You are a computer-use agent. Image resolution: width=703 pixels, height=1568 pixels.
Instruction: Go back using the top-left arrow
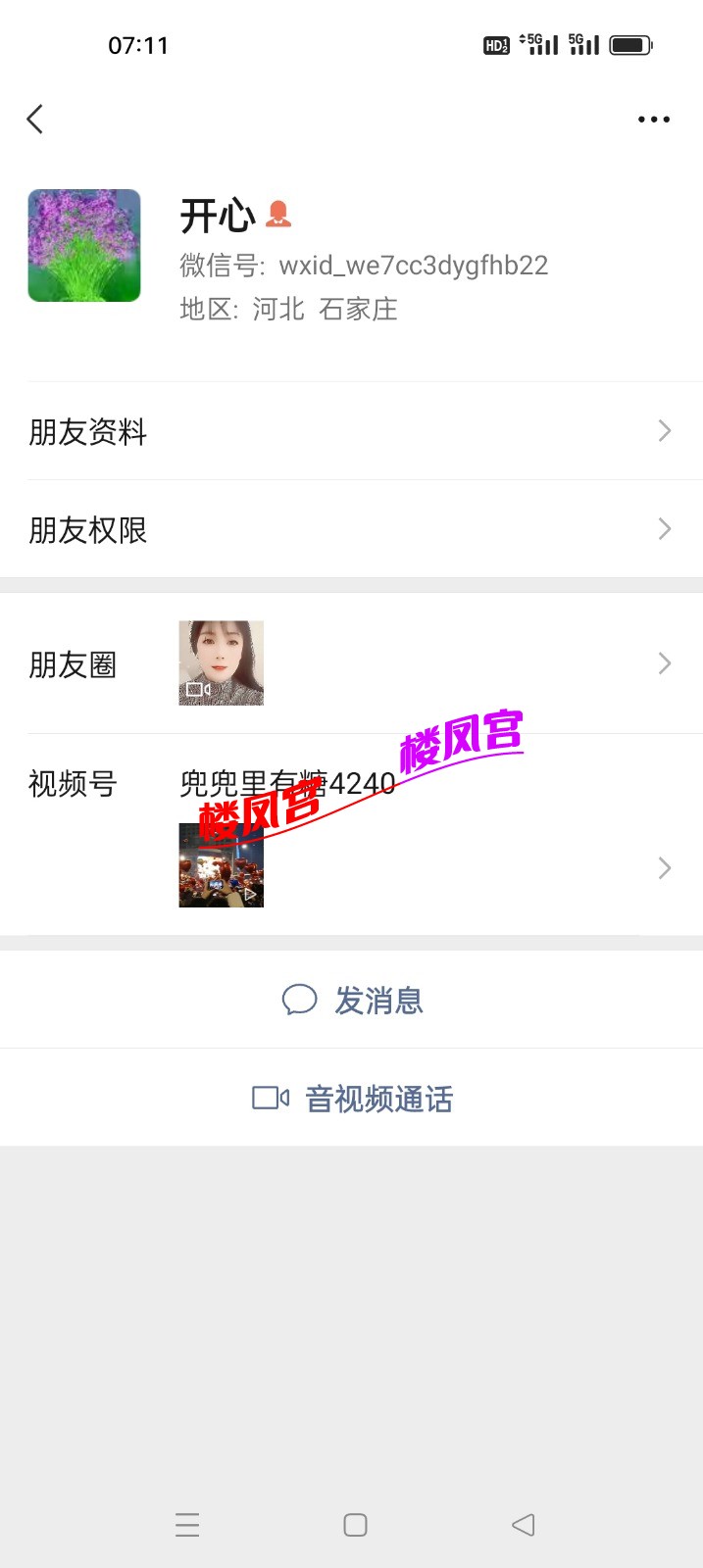coord(35,120)
